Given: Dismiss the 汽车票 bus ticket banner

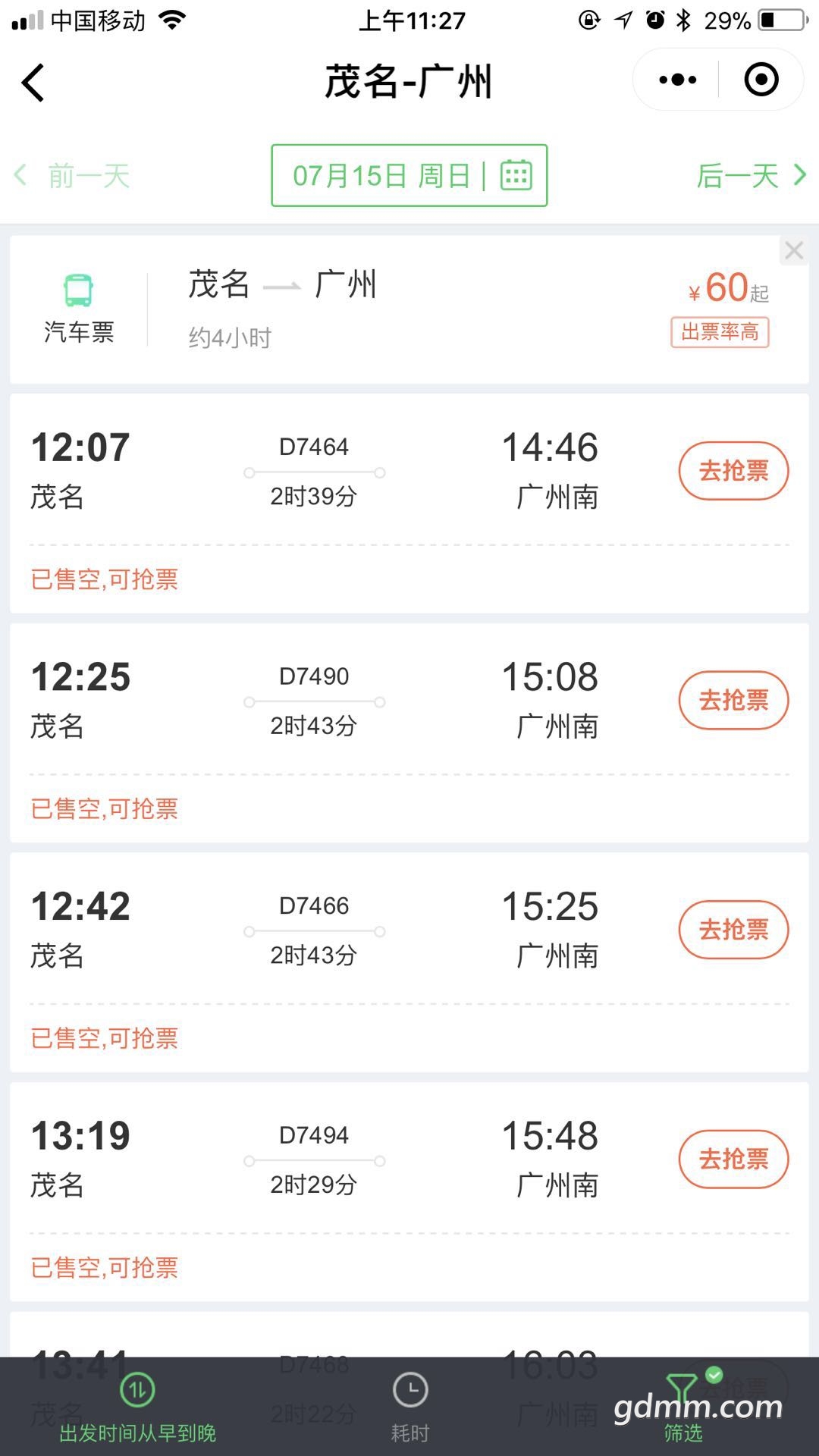Looking at the screenshot, I should click(x=794, y=250).
